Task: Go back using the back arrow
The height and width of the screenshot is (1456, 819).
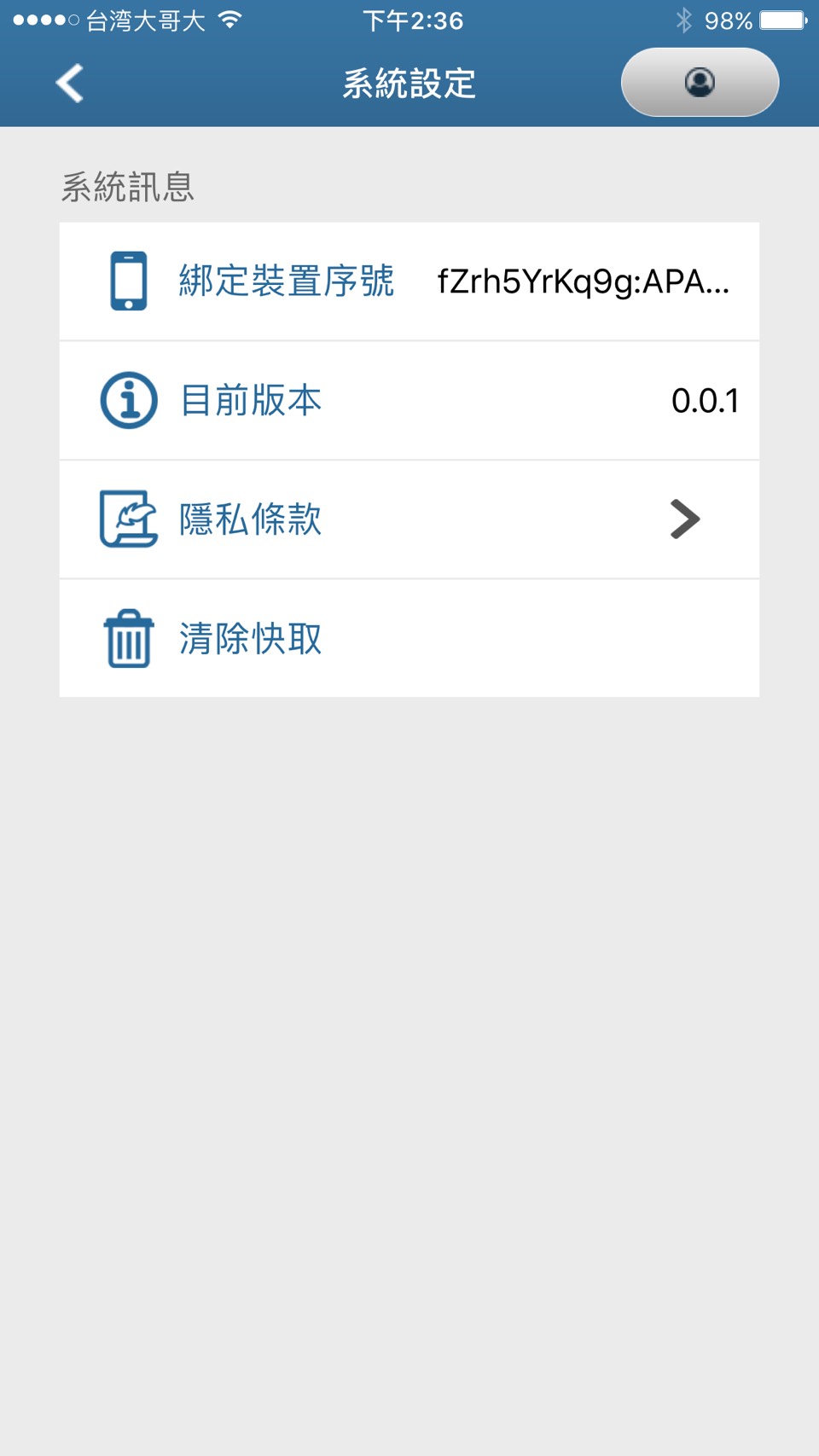Action: (70, 84)
